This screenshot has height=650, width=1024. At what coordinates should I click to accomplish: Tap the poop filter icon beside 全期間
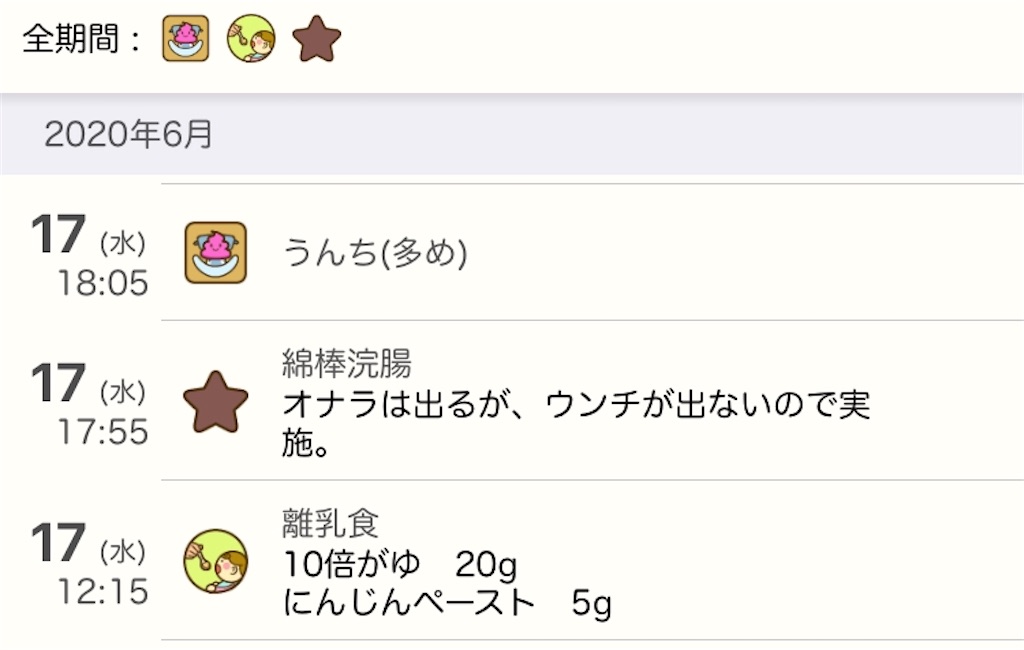186,39
